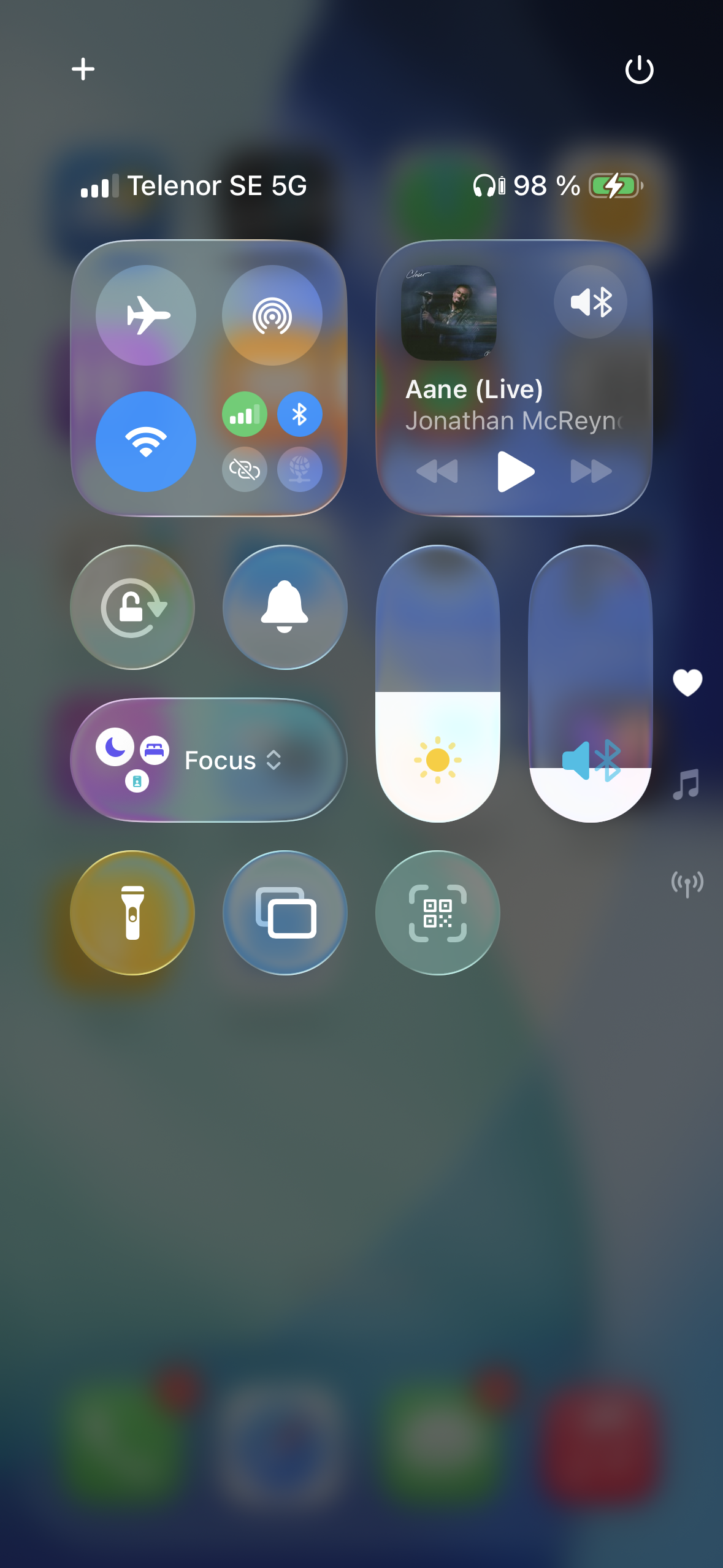Choose audio output in the media player

[x=590, y=302]
